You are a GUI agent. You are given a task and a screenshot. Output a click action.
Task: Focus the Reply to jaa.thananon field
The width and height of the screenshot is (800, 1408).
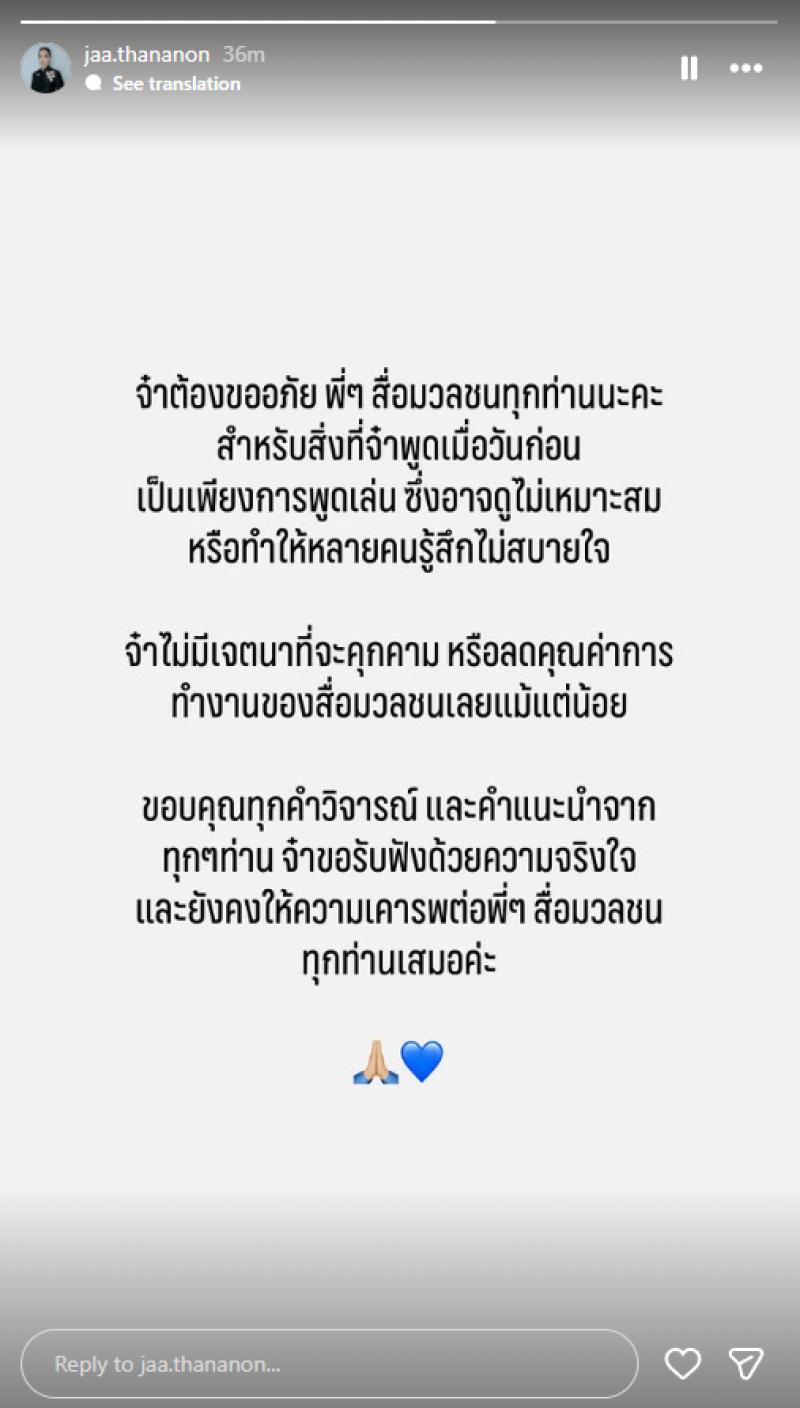tap(329, 1363)
